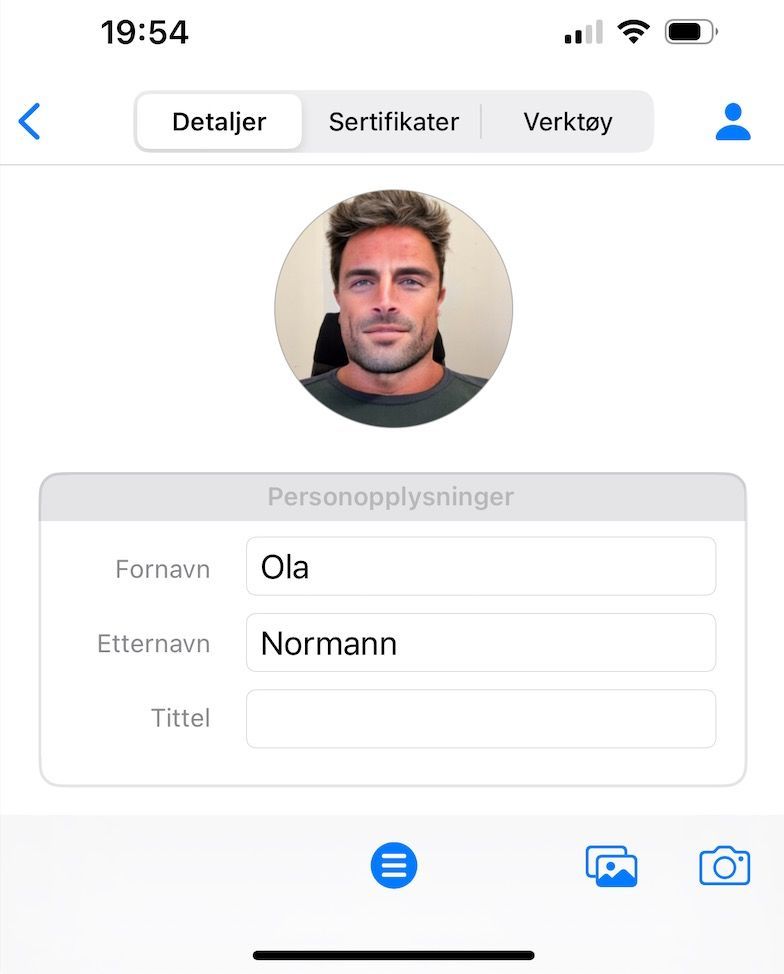Open the blue round menu button

(393, 866)
